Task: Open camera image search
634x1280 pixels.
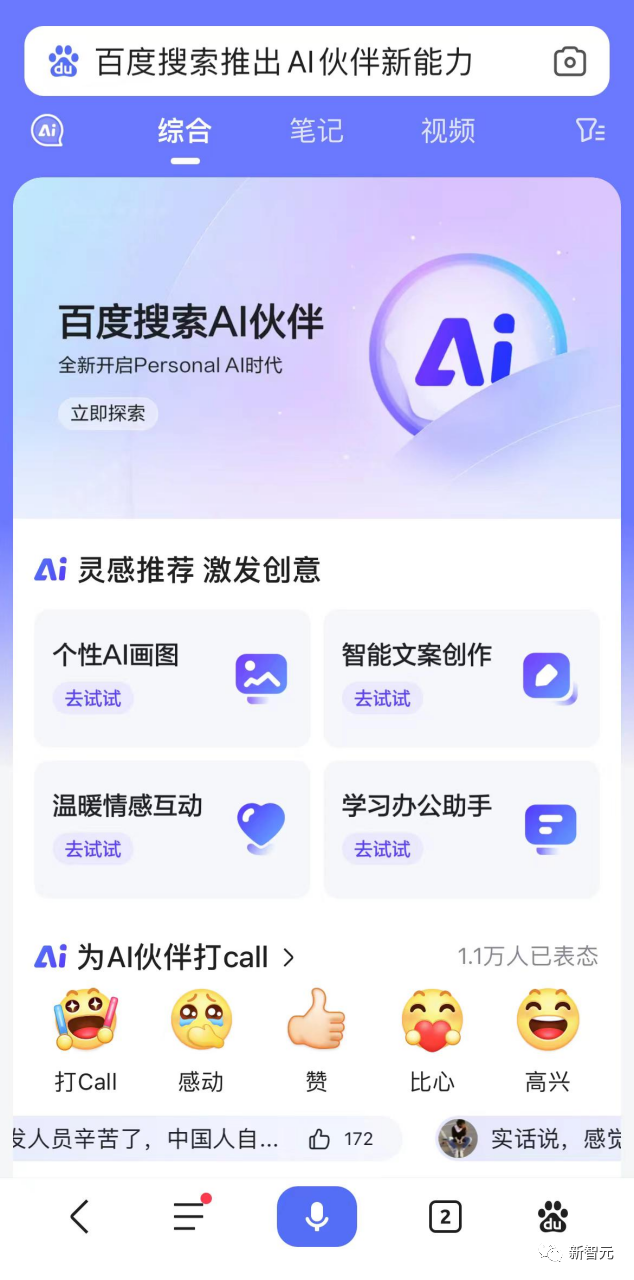Action: [x=570, y=62]
